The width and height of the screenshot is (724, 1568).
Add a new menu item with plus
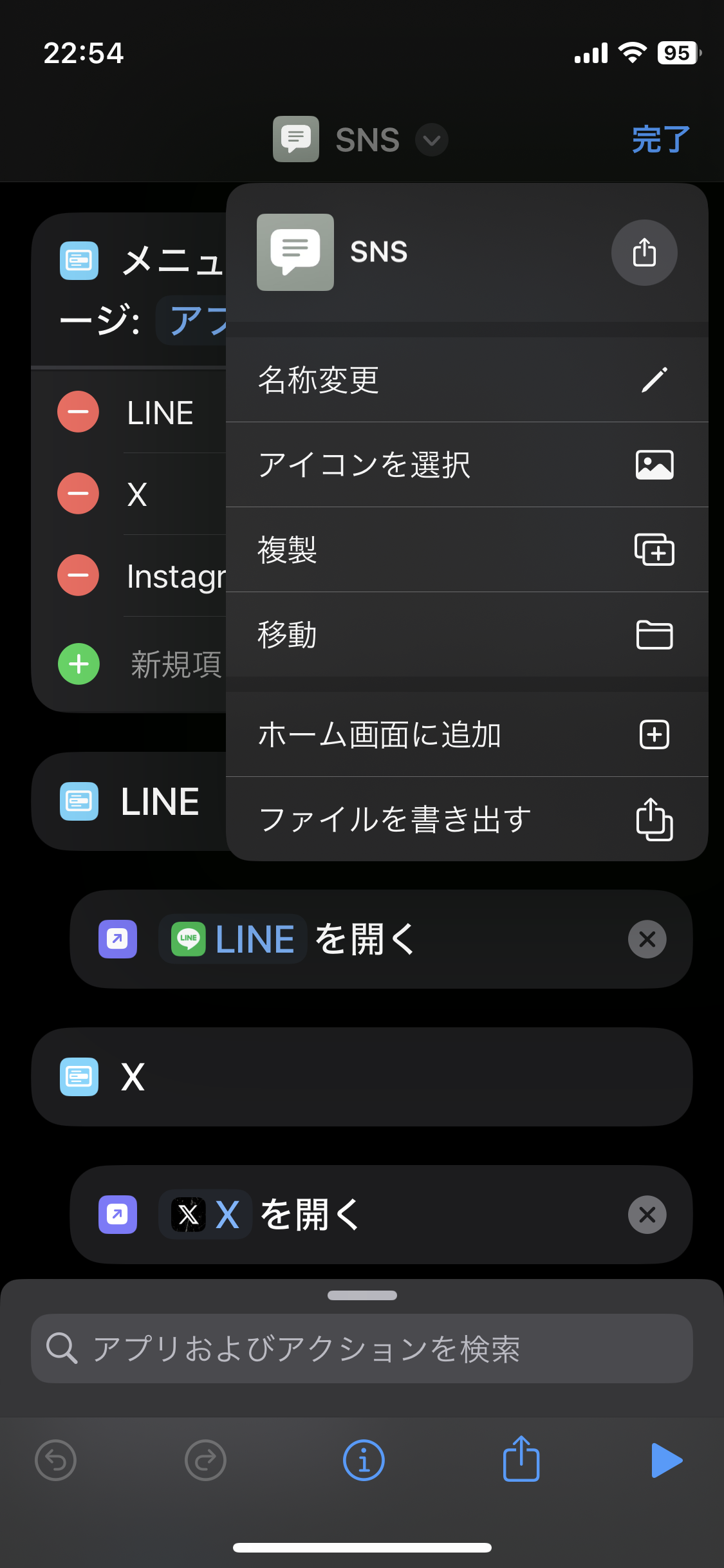coord(79,664)
